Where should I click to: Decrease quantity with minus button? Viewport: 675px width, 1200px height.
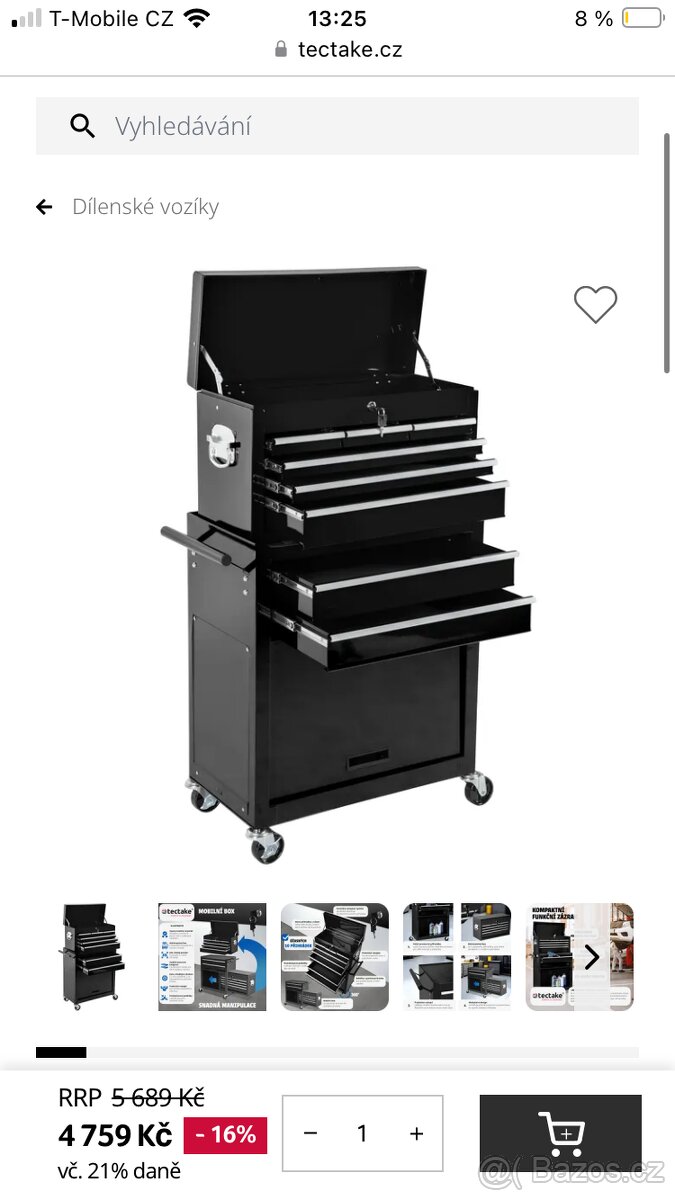pos(310,1133)
